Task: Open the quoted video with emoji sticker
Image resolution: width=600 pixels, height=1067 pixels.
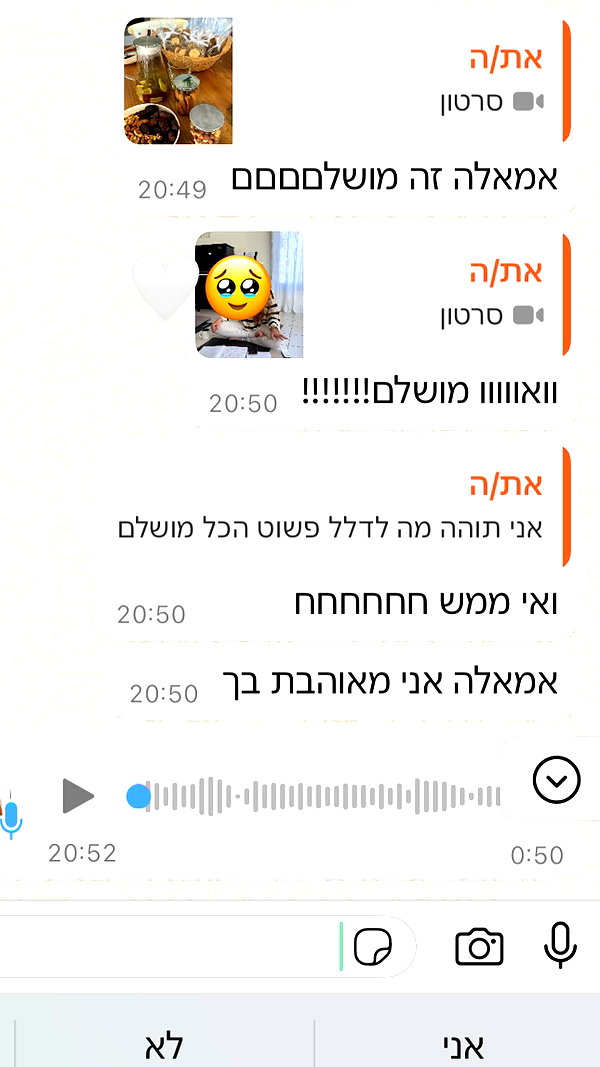Action: pyautogui.click(x=249, y=295)
